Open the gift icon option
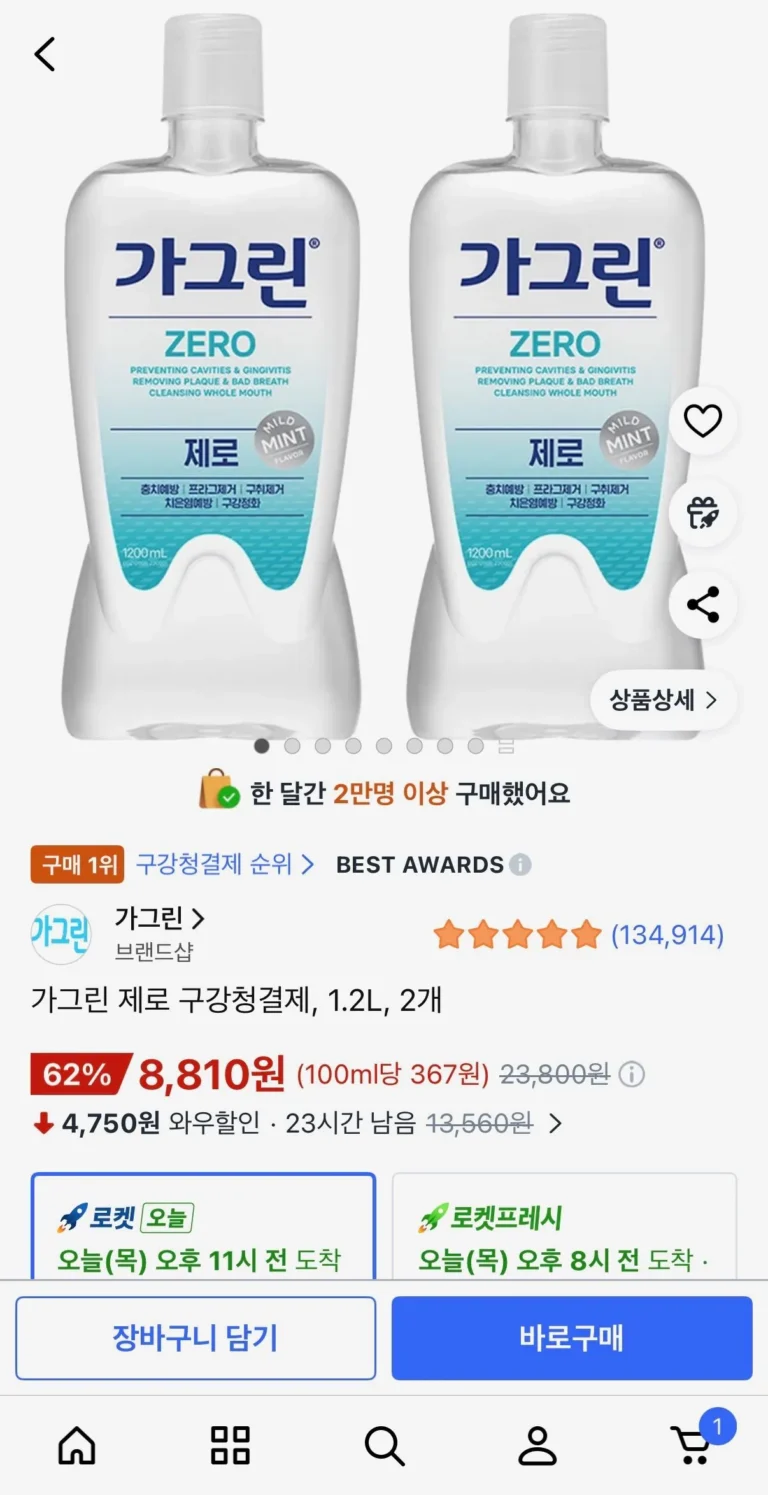This screenshot has width=768, height=1495. point(702,513)
